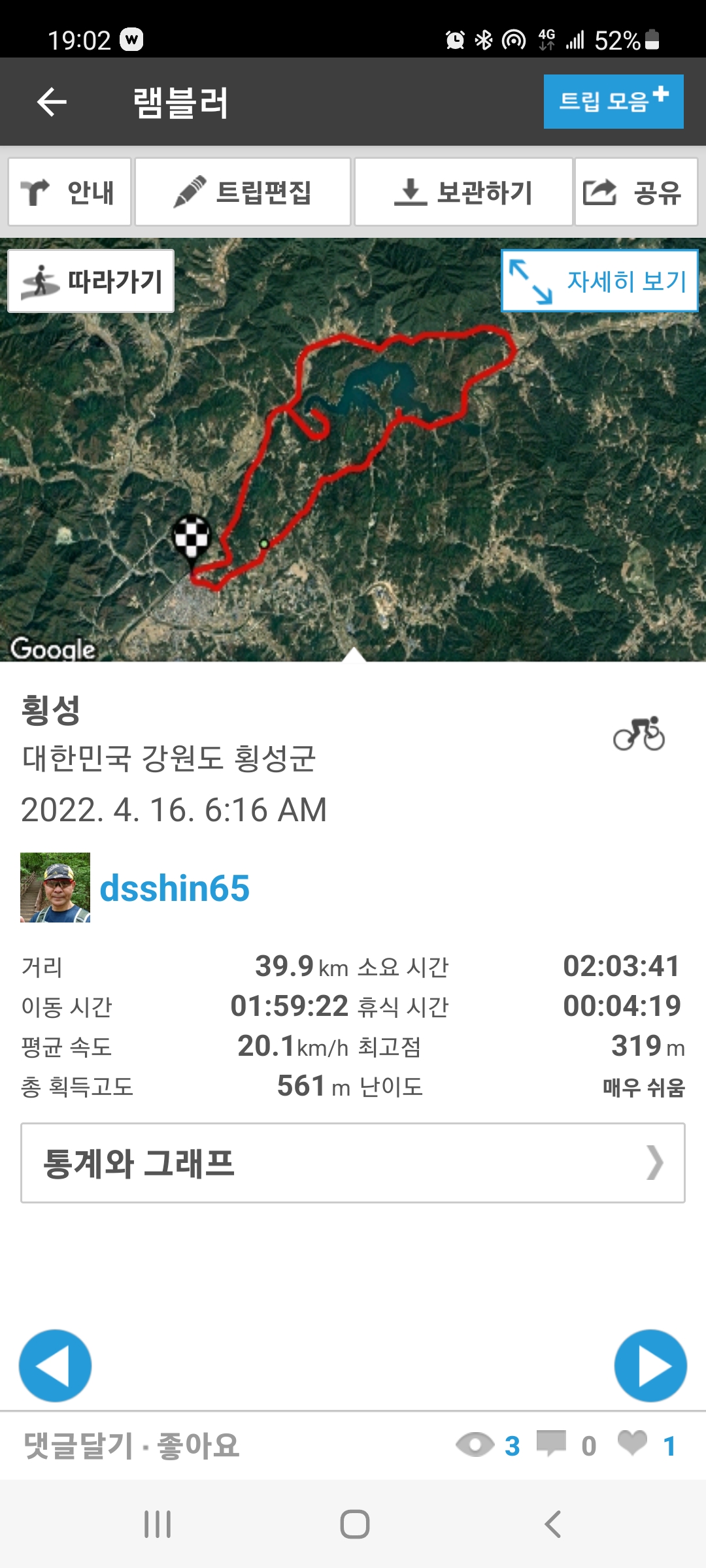Viewport: 706px width, 1568px height.
Task: Go to the previous trip
Action: coord(55,1365)
